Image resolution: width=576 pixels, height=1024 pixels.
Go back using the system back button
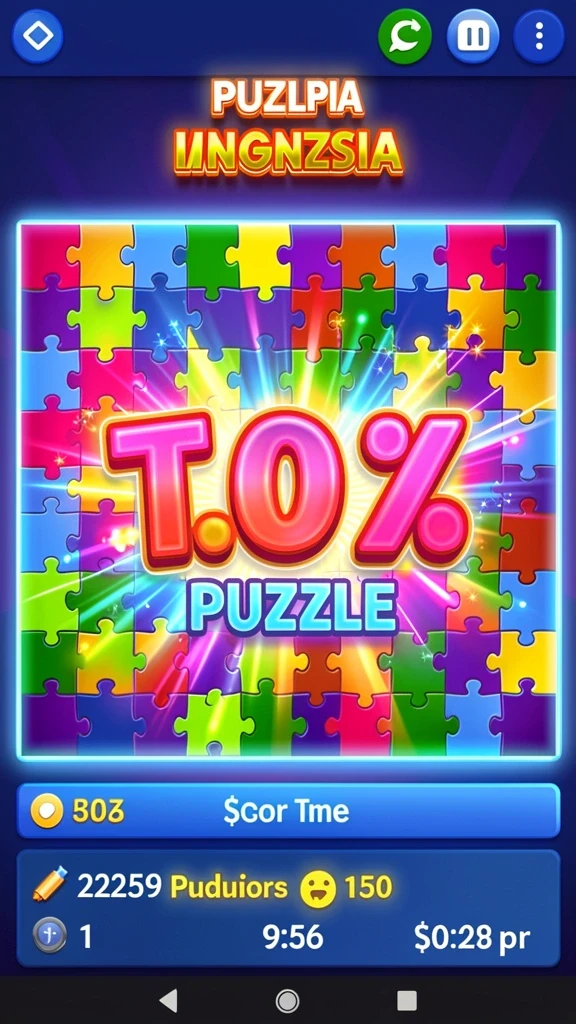point(168,1000)
